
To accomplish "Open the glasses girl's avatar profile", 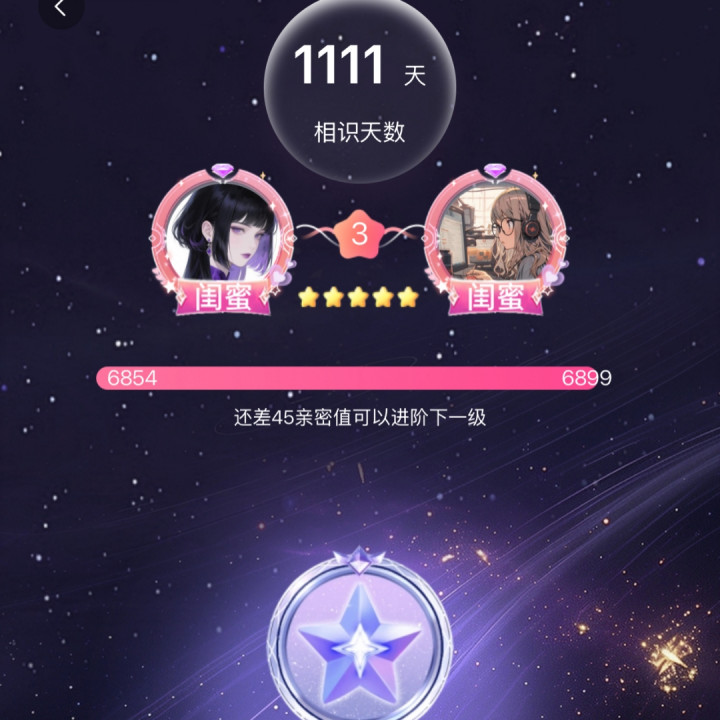I will click(x=494, y=233).
